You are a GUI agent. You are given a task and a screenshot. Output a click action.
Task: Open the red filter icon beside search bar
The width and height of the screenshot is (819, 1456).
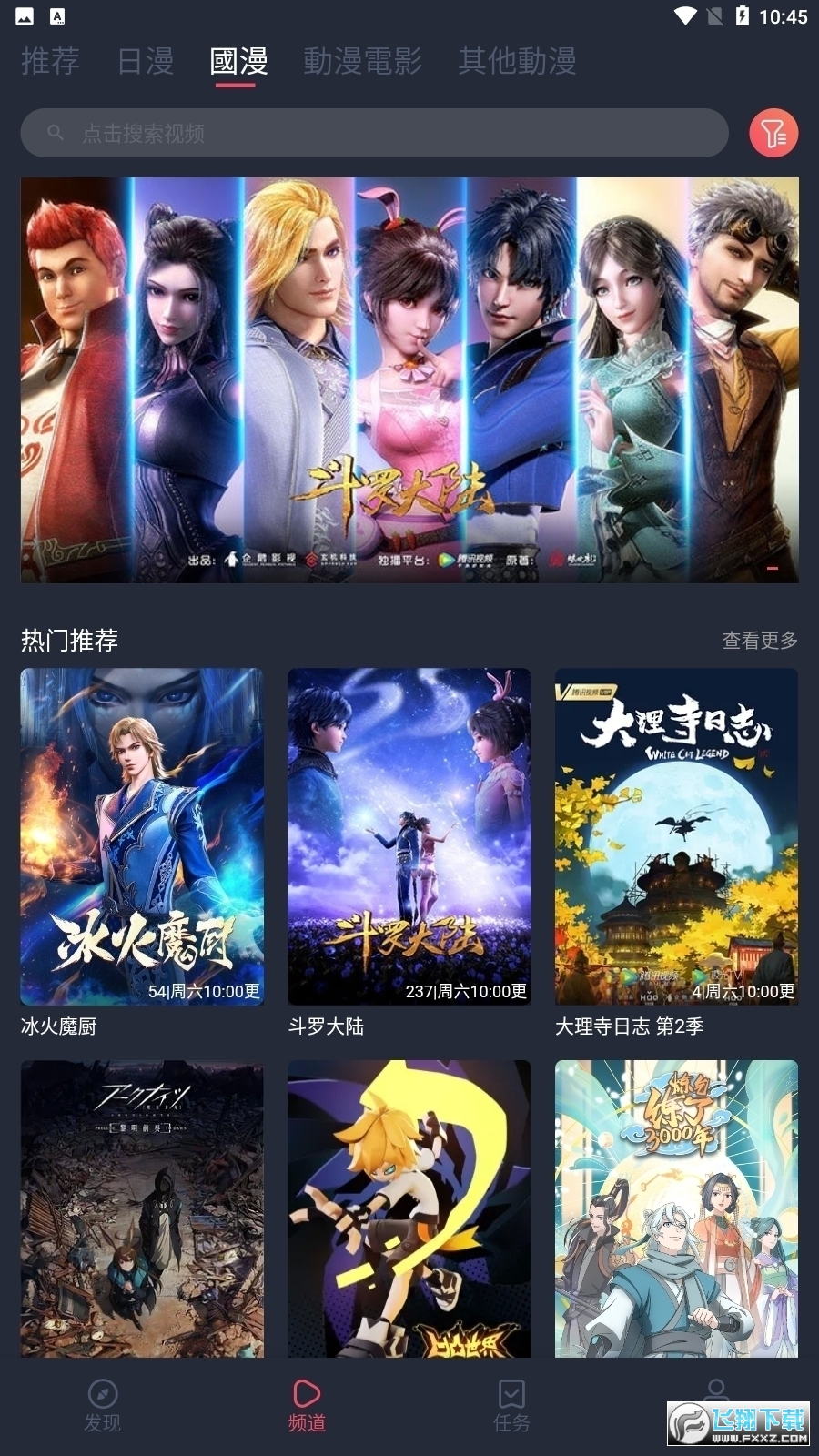772,133
